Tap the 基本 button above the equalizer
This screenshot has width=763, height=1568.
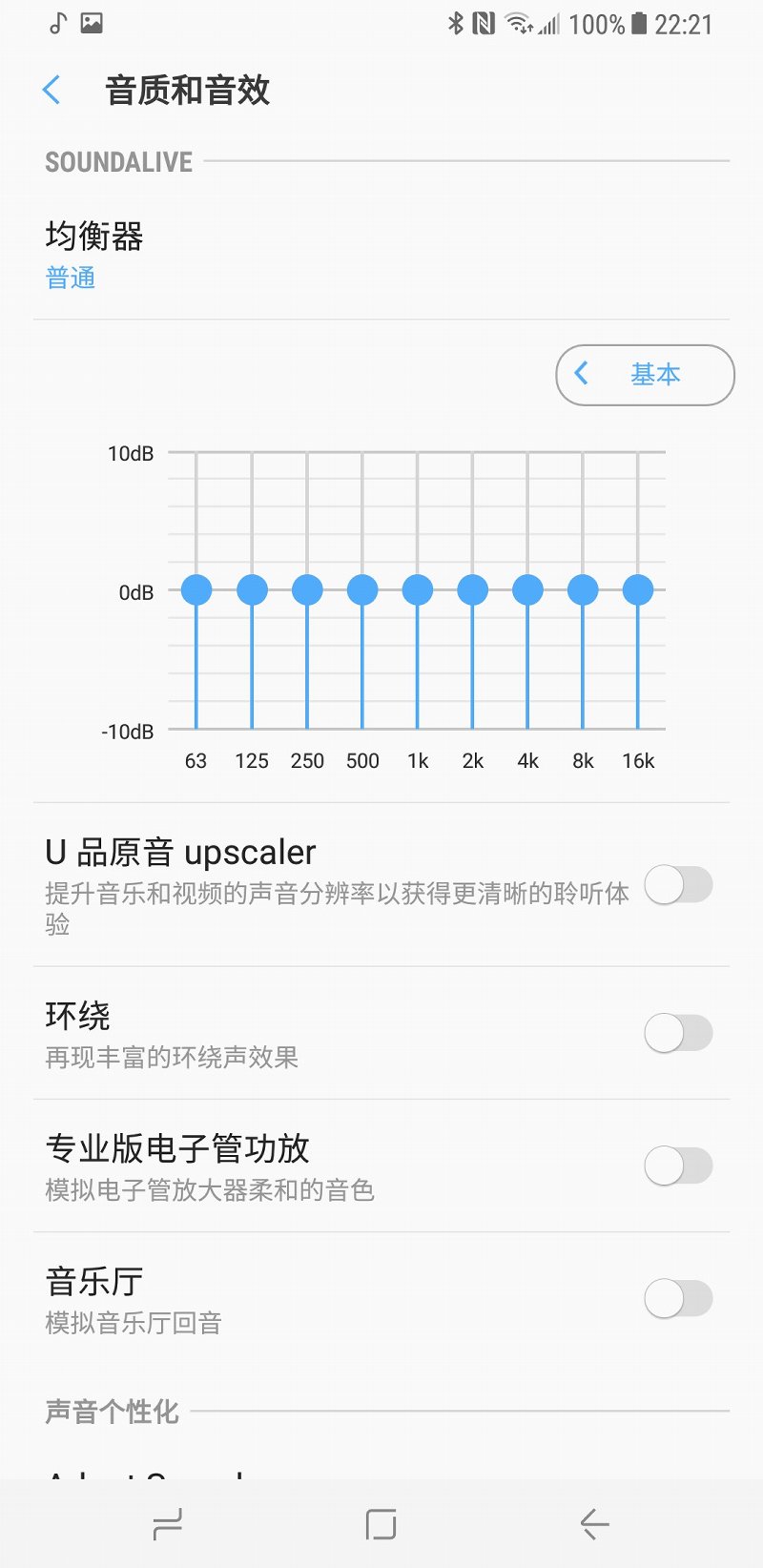click(654, 375)
